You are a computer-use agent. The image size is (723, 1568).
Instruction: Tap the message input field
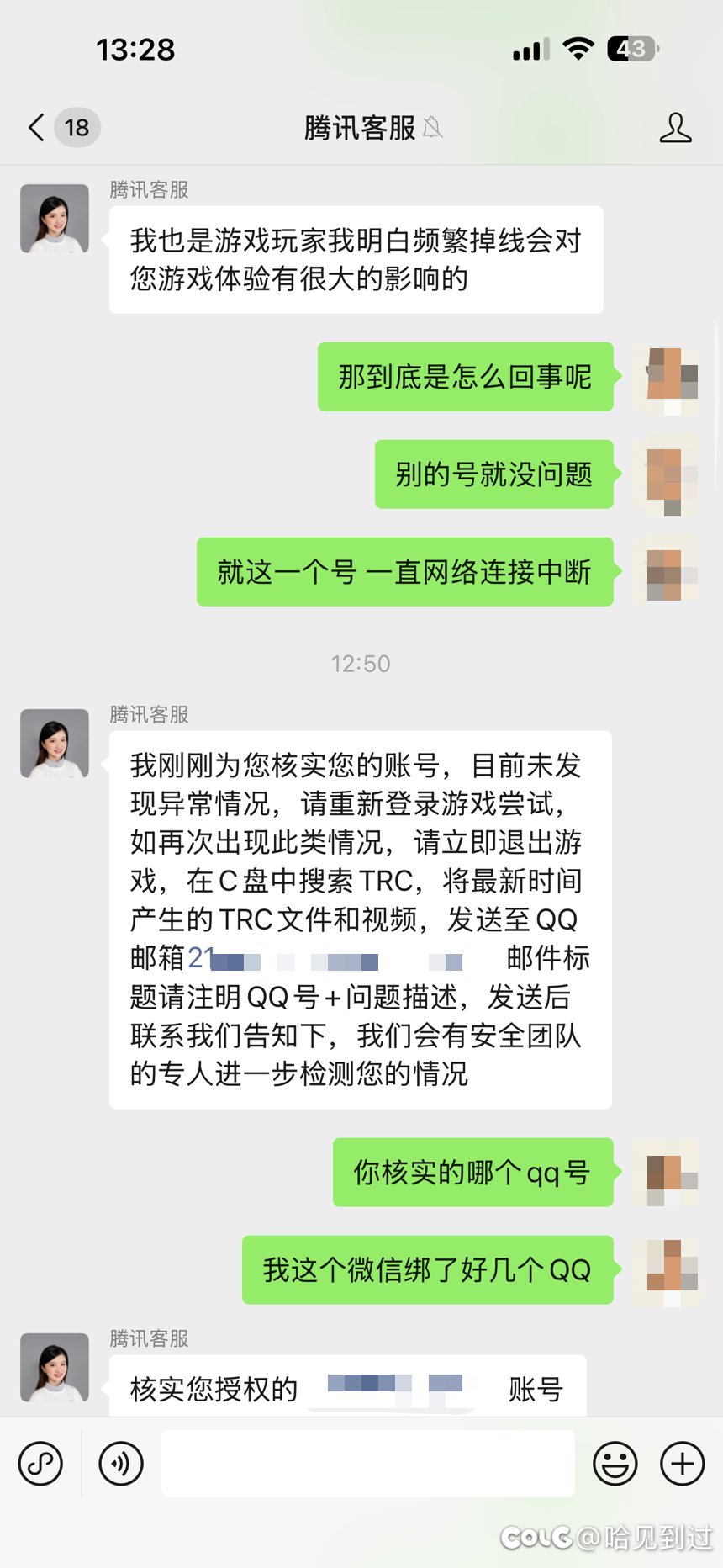coord(368,1464)
